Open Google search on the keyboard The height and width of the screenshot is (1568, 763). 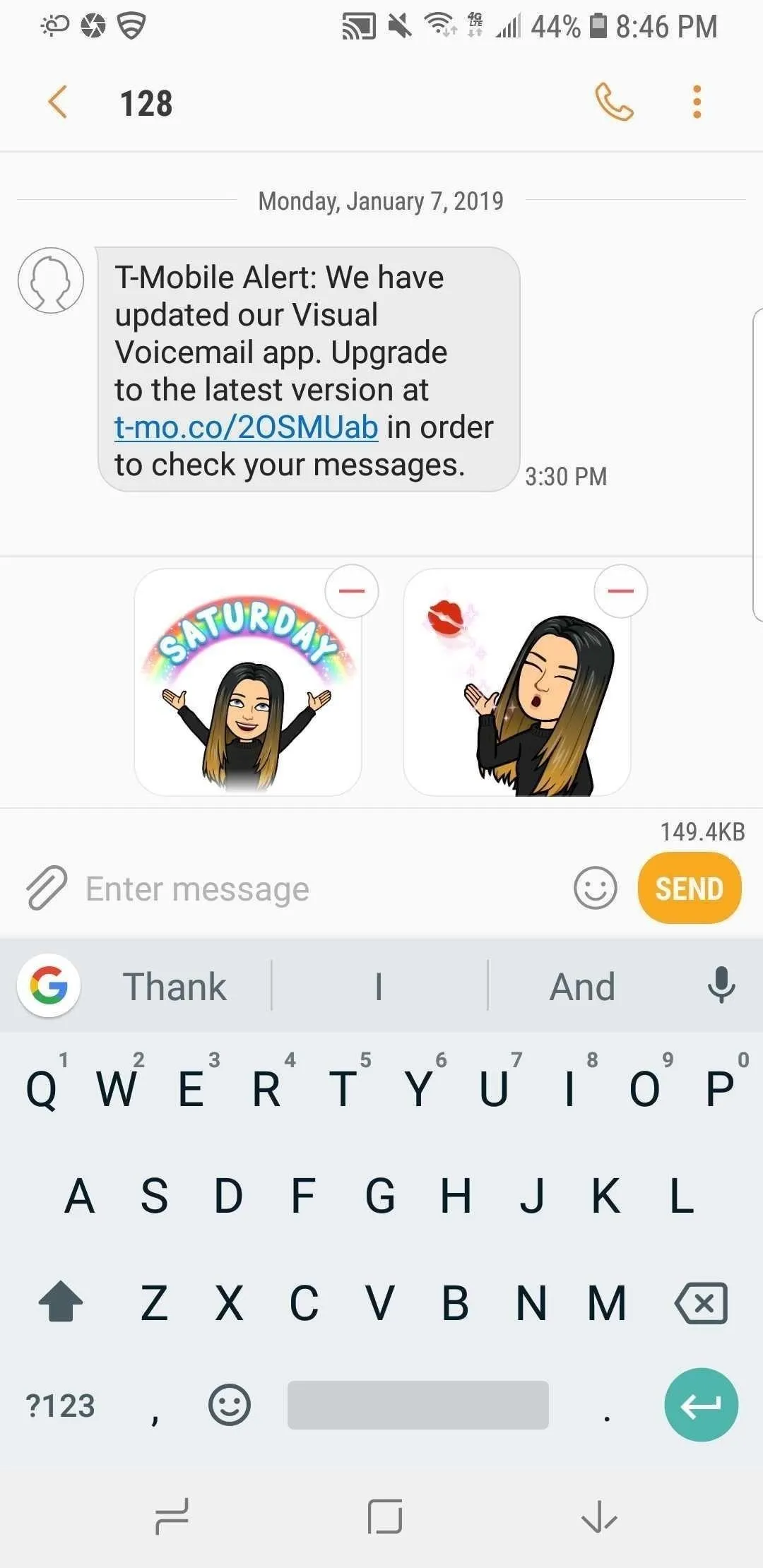tap(49, 985)
